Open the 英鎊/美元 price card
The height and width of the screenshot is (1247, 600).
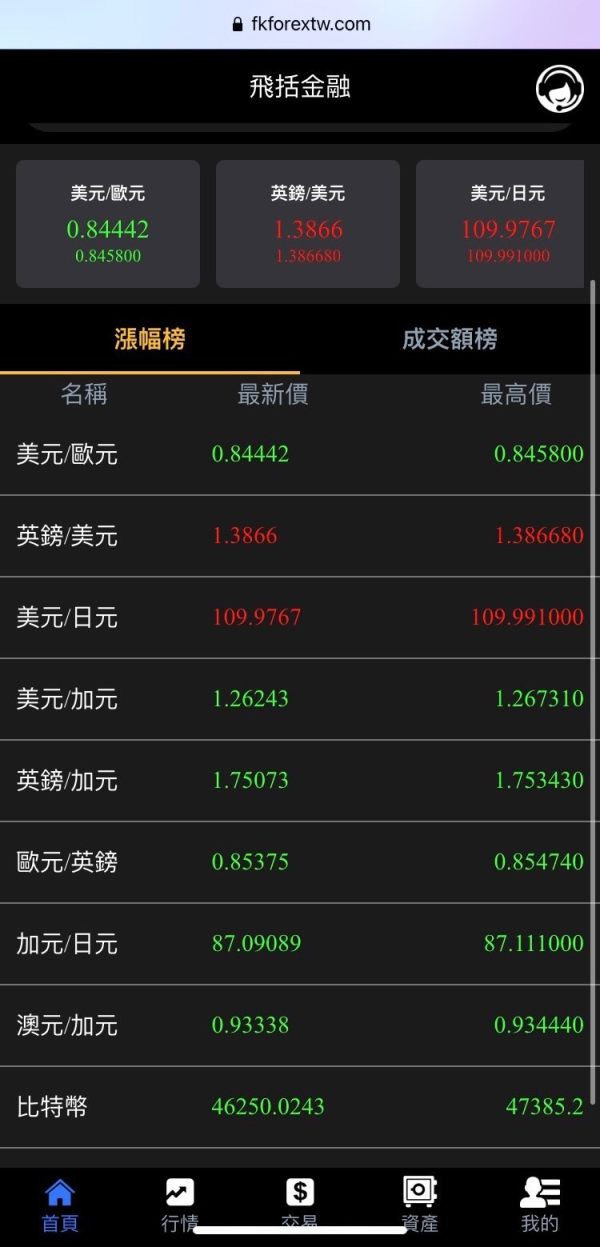308,224
